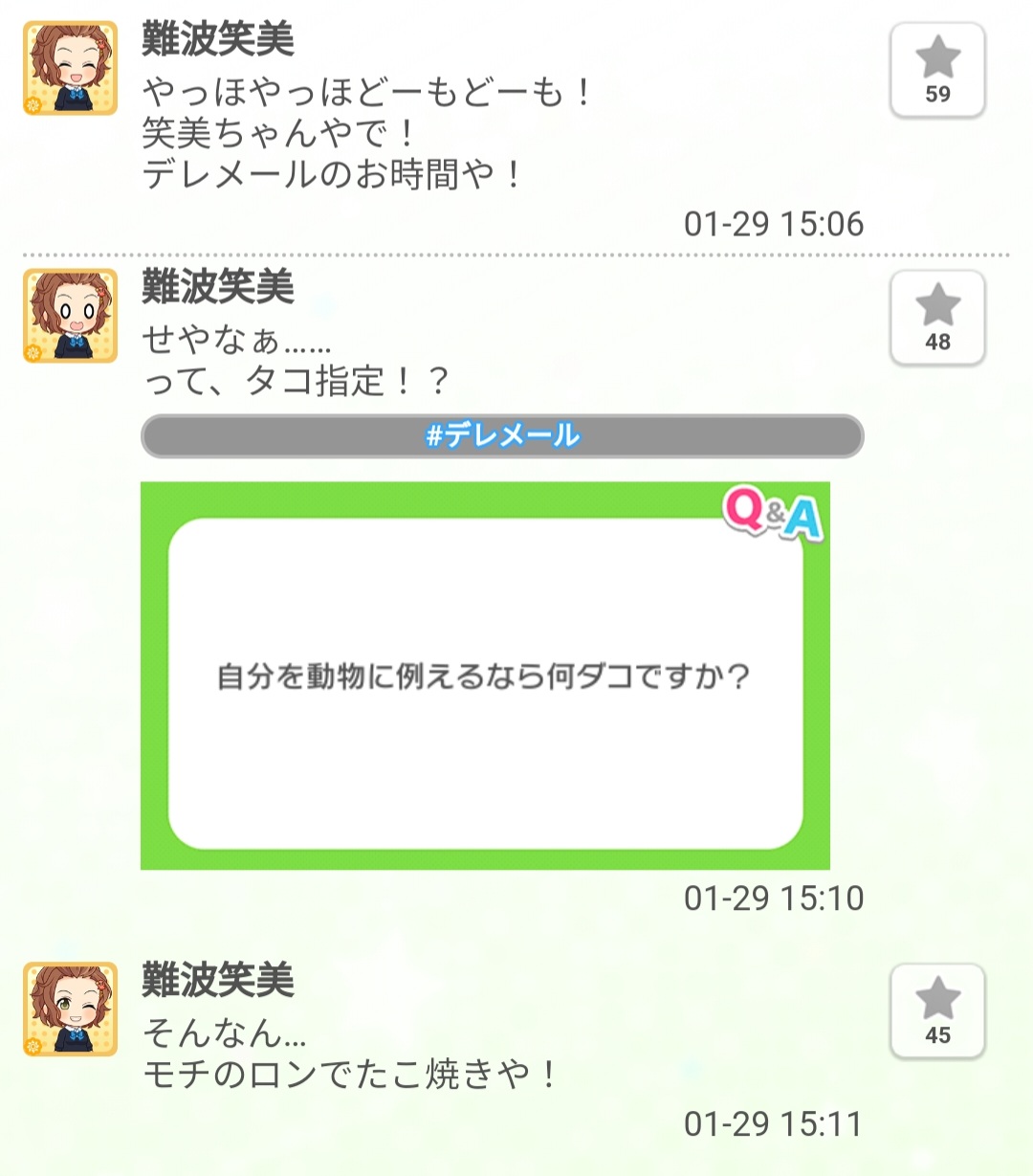Star the たこ焼き post with 45 stars
Viewport: 1033px width, 1176px height.
coord(937,1011)
